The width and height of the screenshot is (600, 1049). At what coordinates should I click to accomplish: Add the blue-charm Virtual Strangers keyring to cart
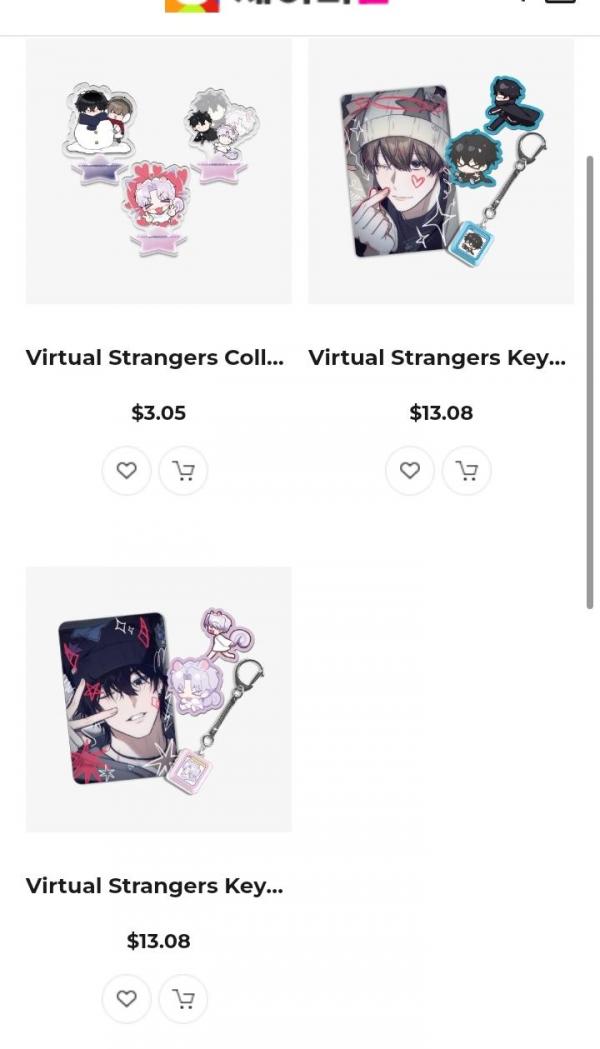coord(467,470)
